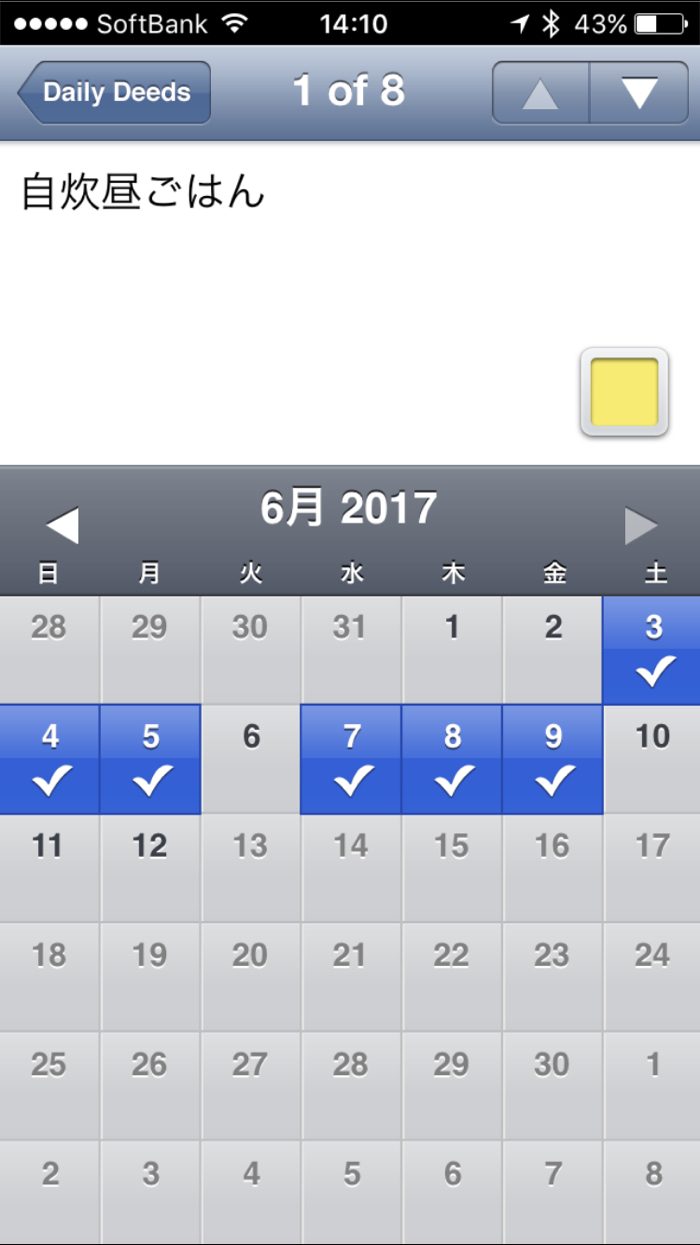Viewport: 700px width, 1245px height.
Task: Mark June 12 as done
Action: pyautogui.click(x=150, y=867)
